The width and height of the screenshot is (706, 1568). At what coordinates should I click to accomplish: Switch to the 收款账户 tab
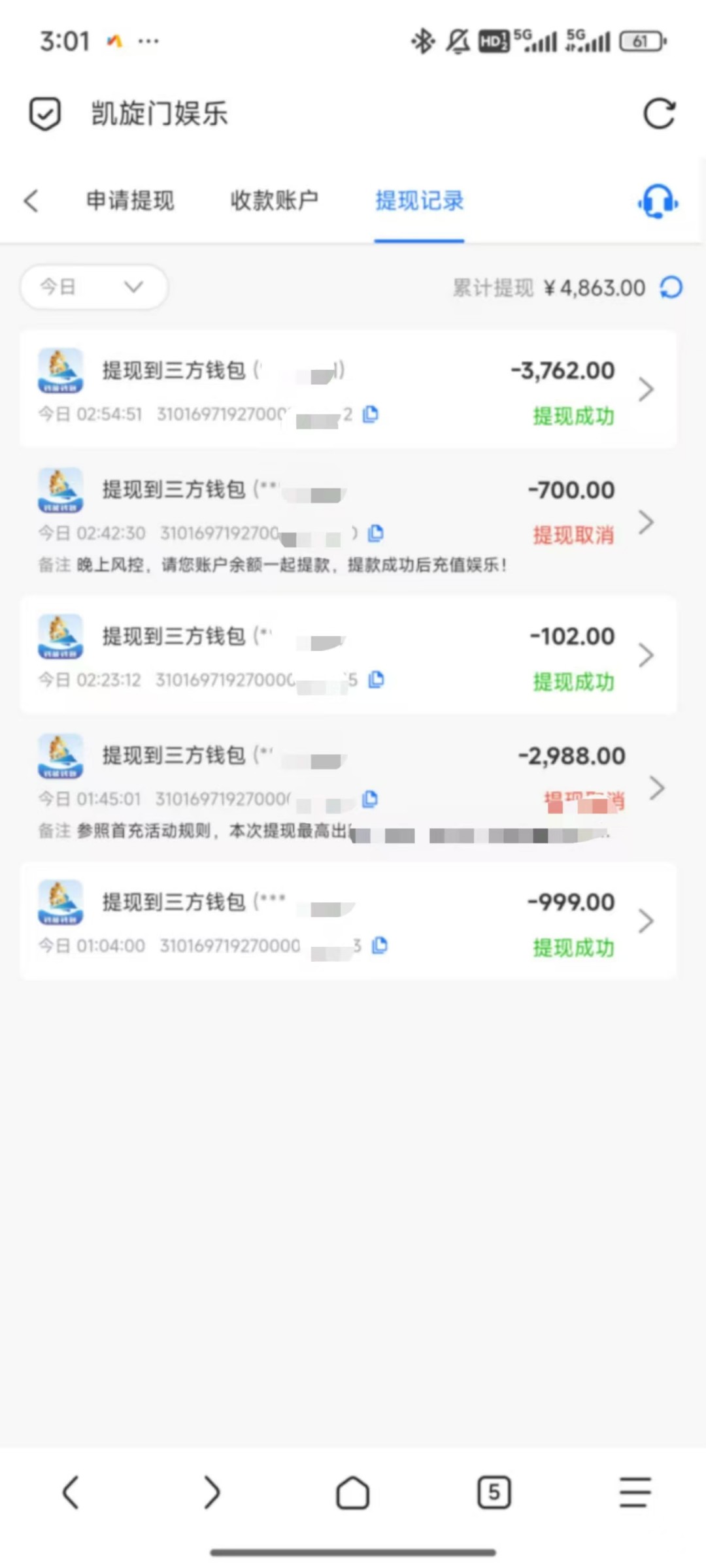coord(274,201)
